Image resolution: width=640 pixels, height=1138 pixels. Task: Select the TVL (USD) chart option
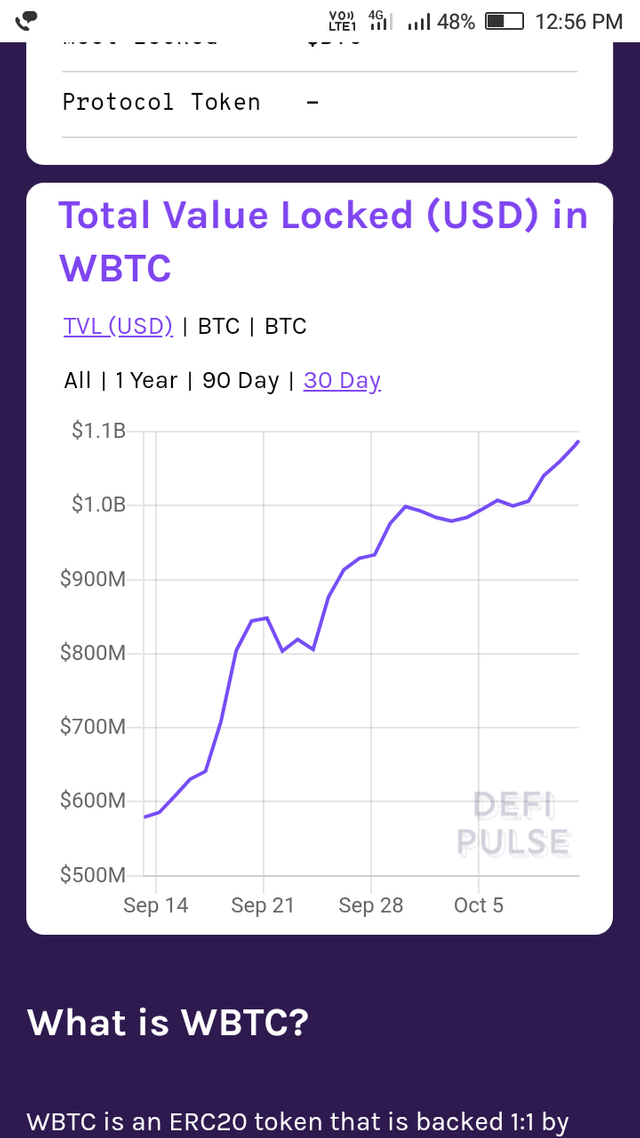(x=118, y=326)
